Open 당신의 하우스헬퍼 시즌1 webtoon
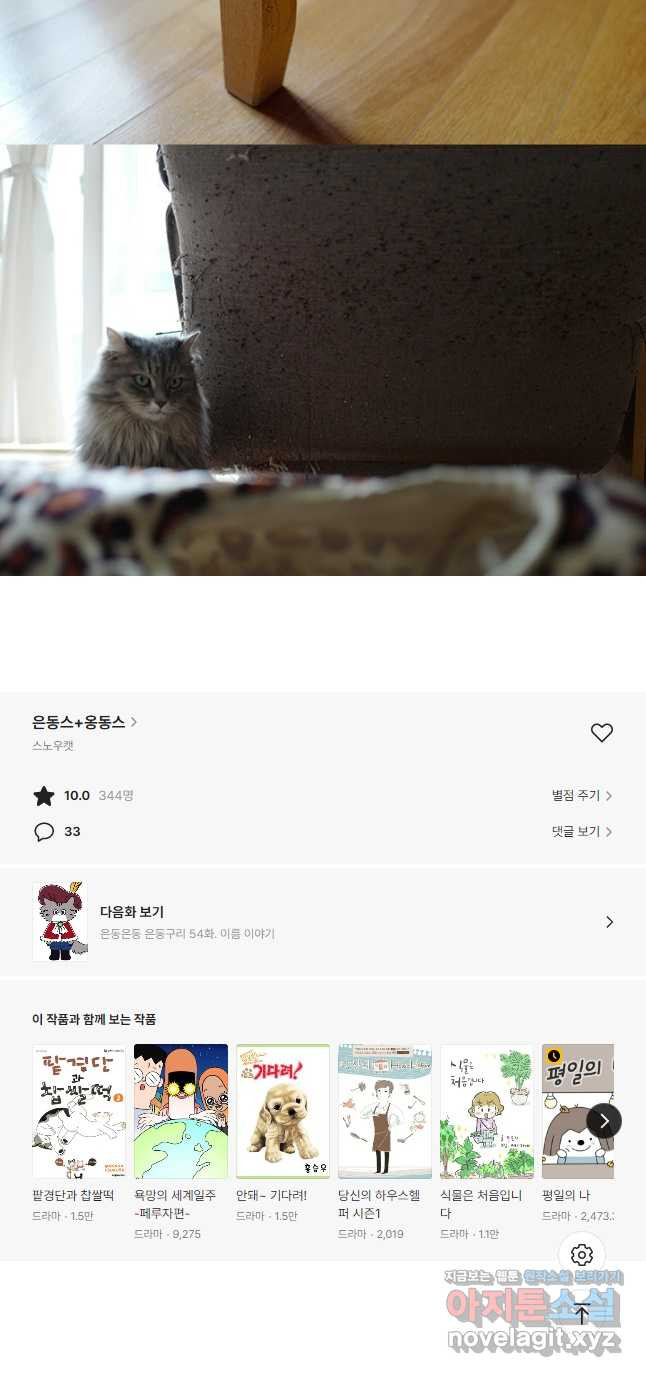The width and height of the screenshot is (646, 1377). coord(385,1112)
